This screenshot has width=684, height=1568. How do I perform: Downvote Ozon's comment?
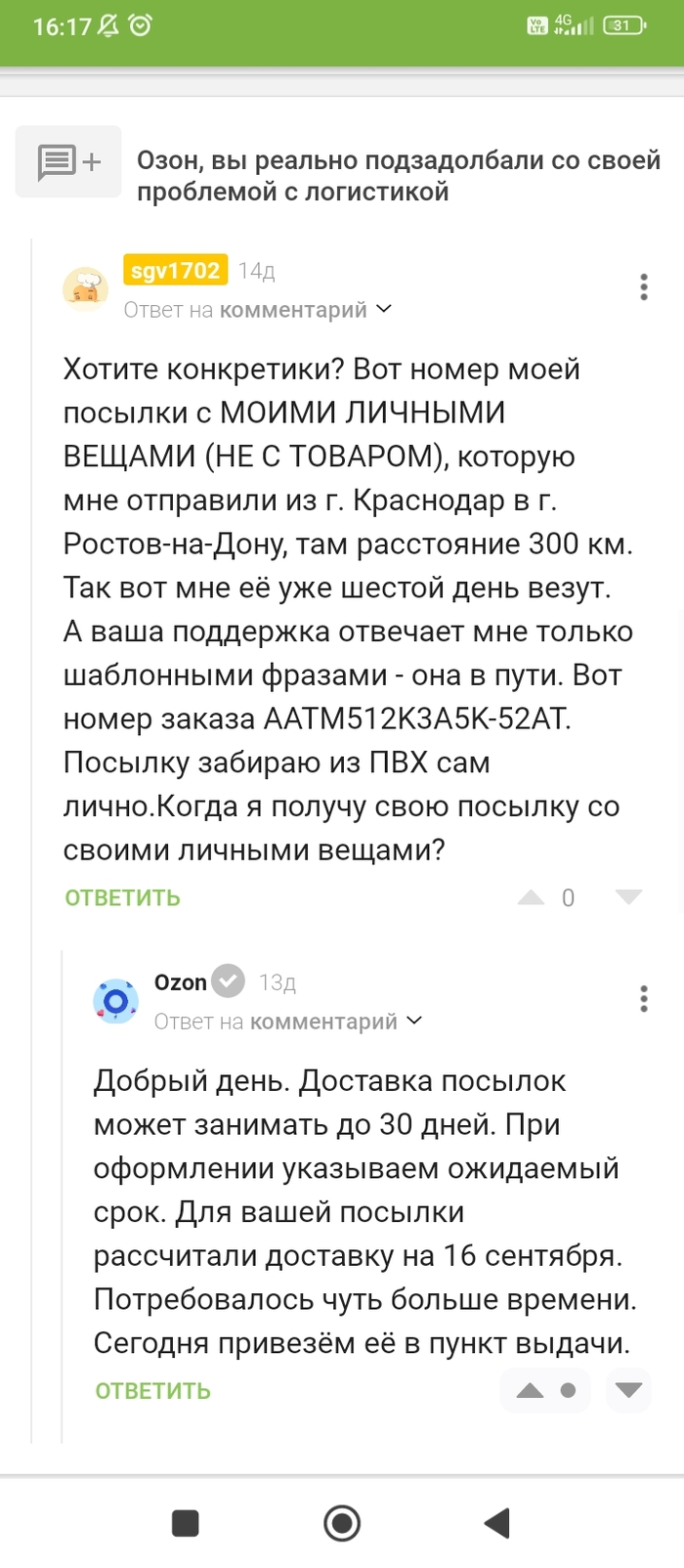[x=628, y=1390]
